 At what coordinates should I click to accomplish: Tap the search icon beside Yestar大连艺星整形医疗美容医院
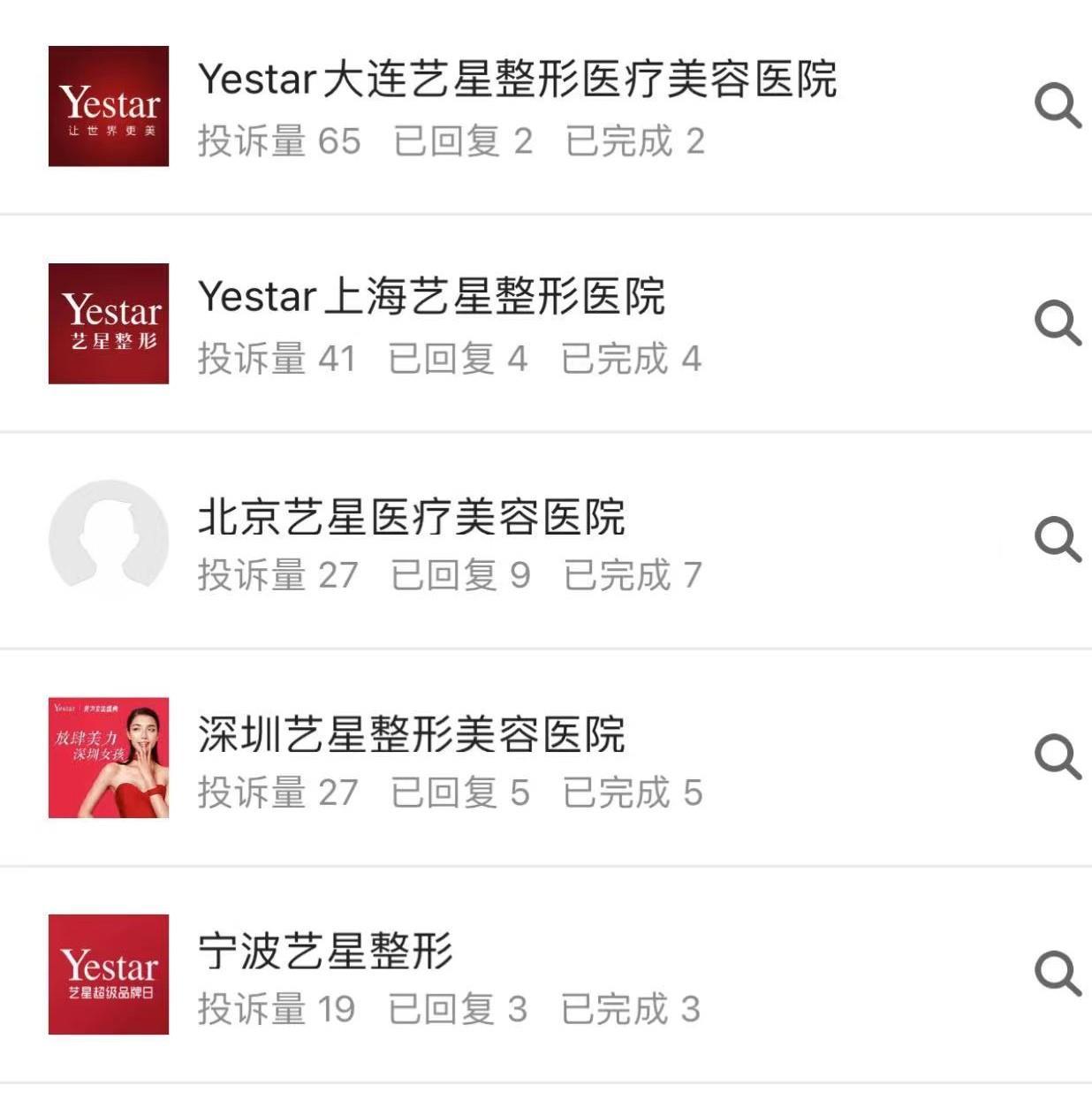click(x=1057, y=107)
